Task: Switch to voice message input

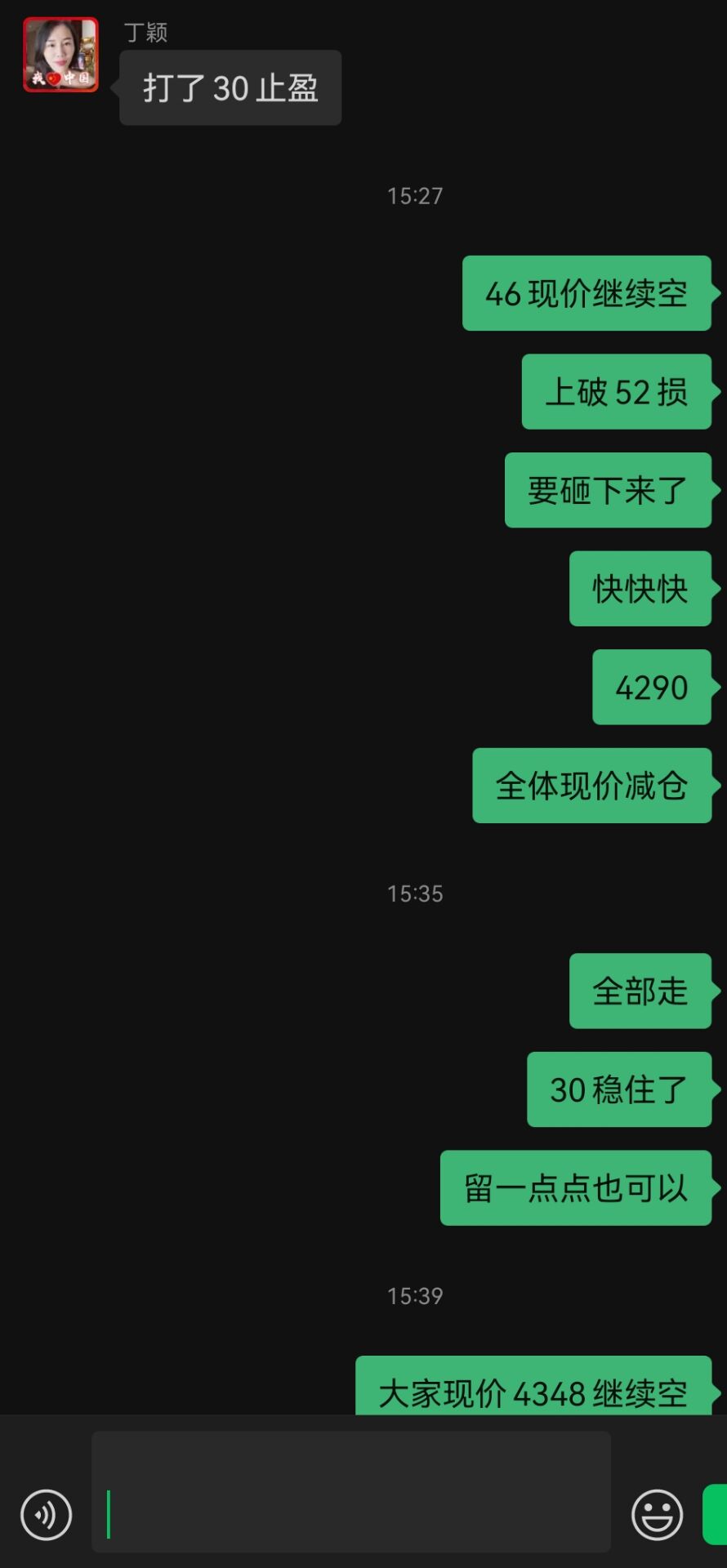Action: pyautogui.click(x=47, y=1515)
